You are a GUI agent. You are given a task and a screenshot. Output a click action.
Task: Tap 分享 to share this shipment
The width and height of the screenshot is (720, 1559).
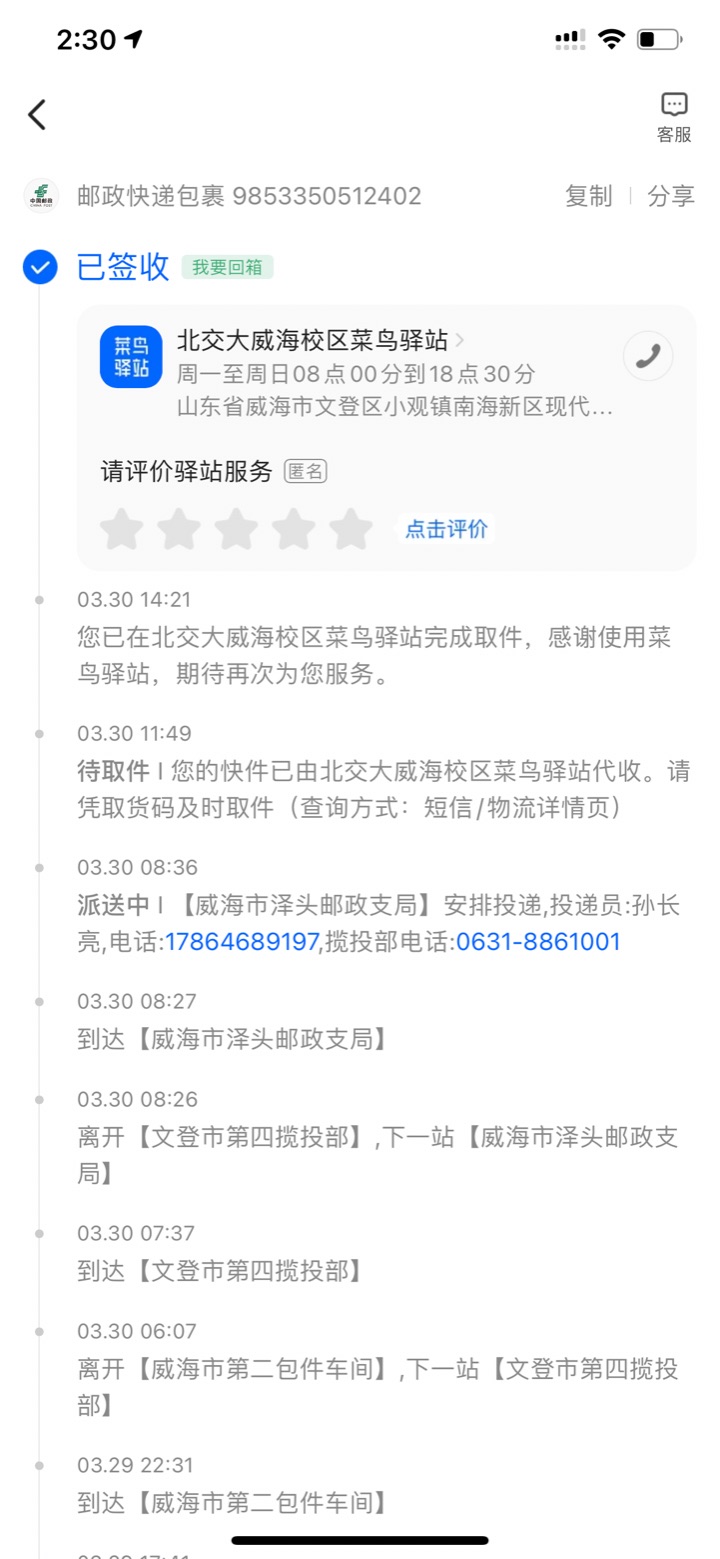[671, 196]
